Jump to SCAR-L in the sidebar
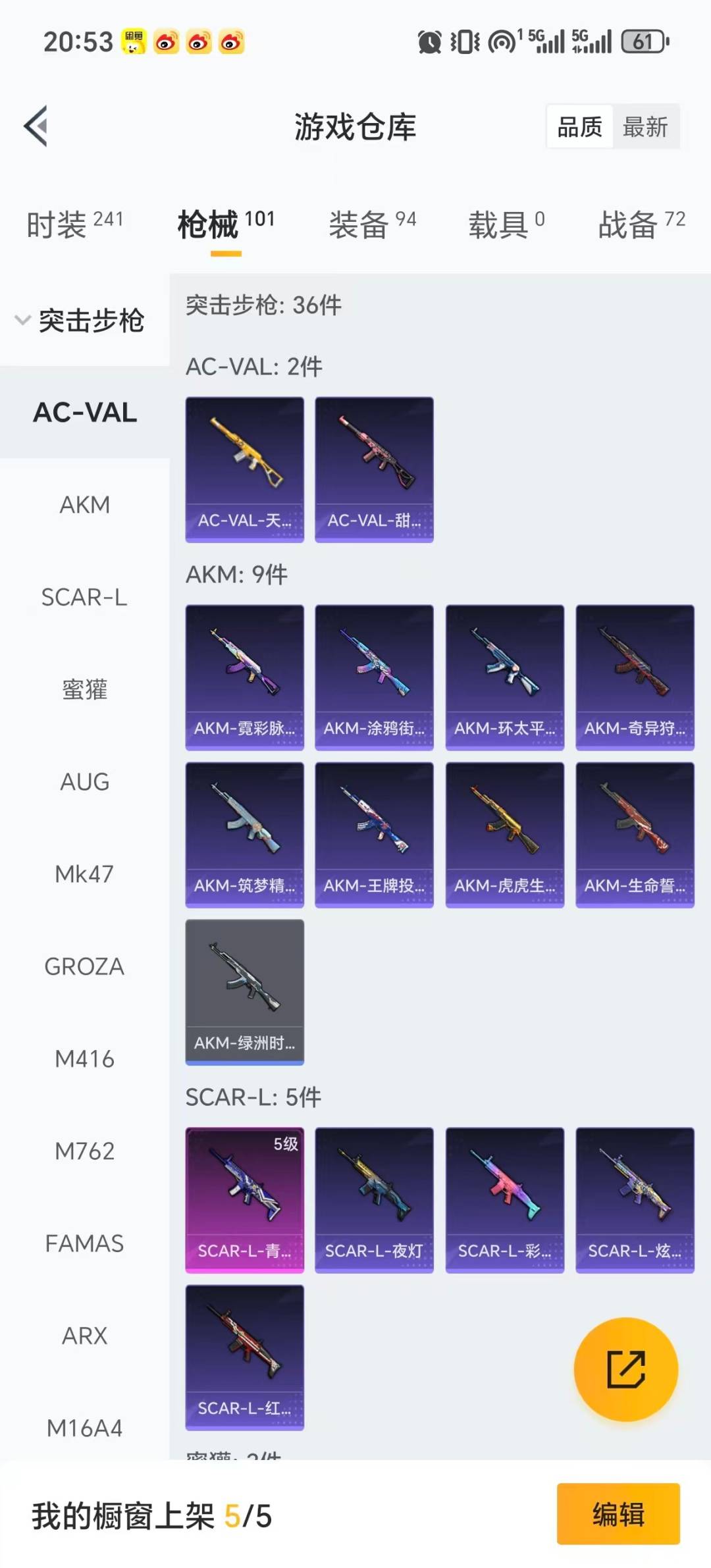Viewport: 711px width, 1568px height. pyautogui.click(x=84, y=597)
